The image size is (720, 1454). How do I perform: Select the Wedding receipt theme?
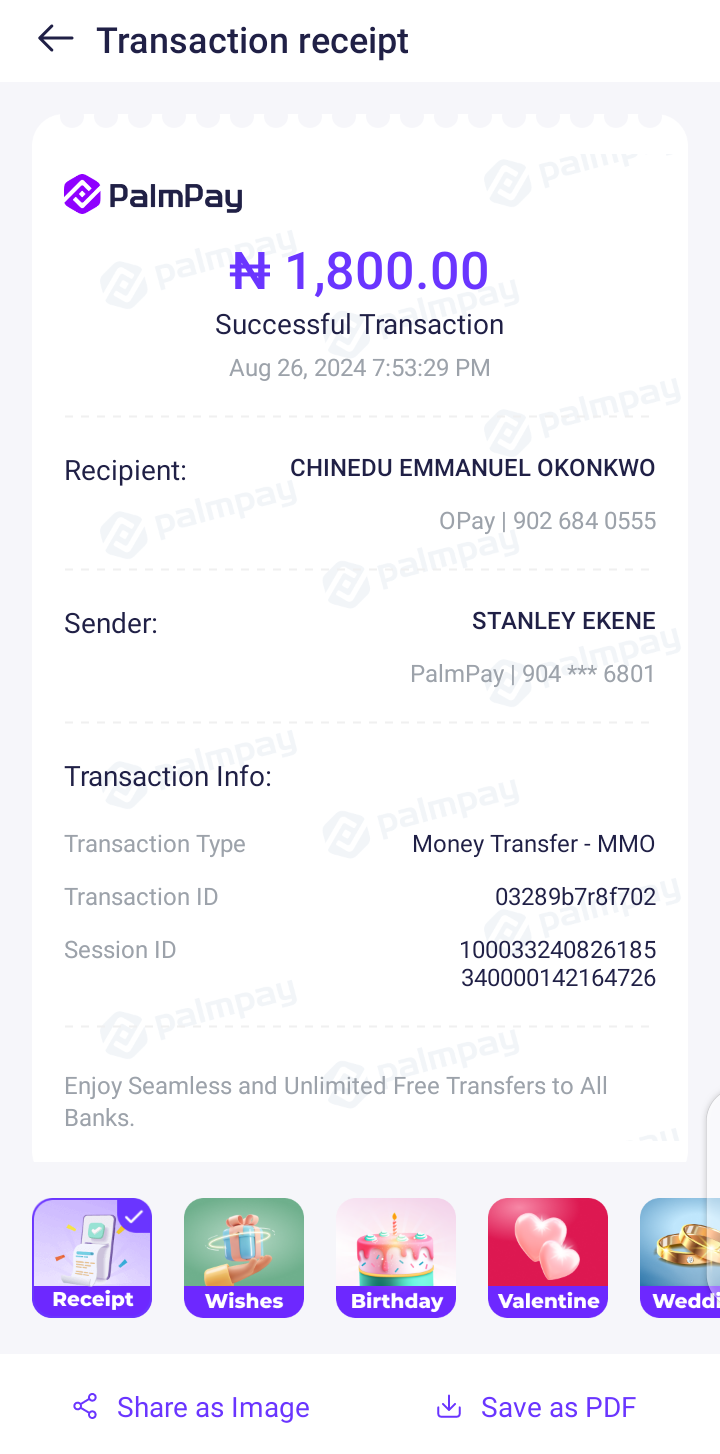[x=682, y=1257]
